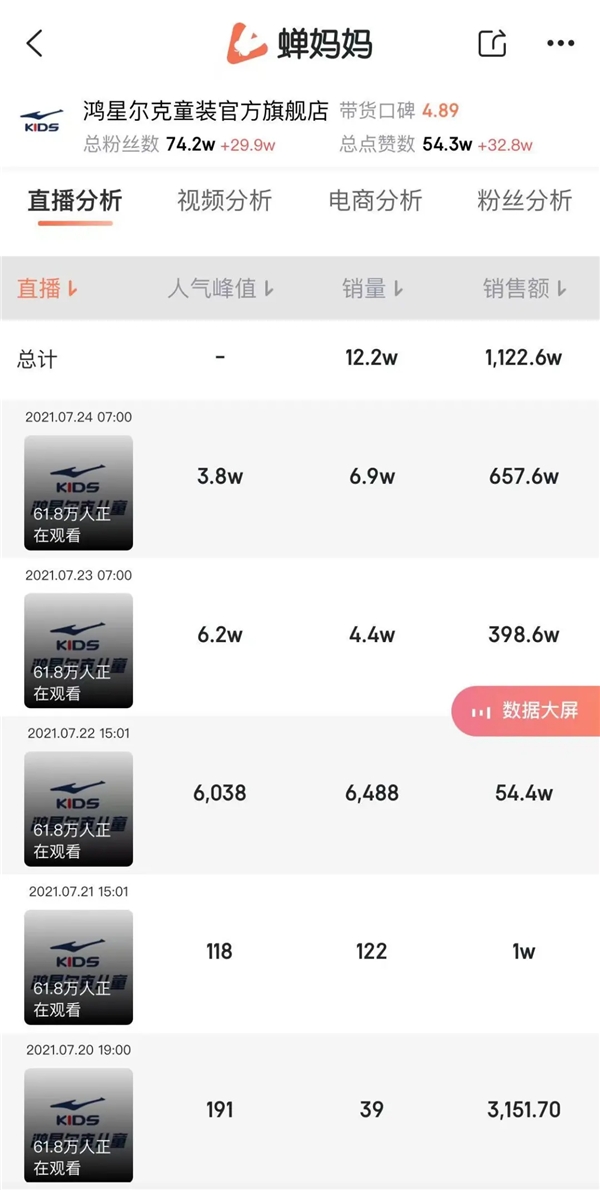This screenshot has height=1190, width=600.
Task: Share this page
Action: (x=492, y=43)
